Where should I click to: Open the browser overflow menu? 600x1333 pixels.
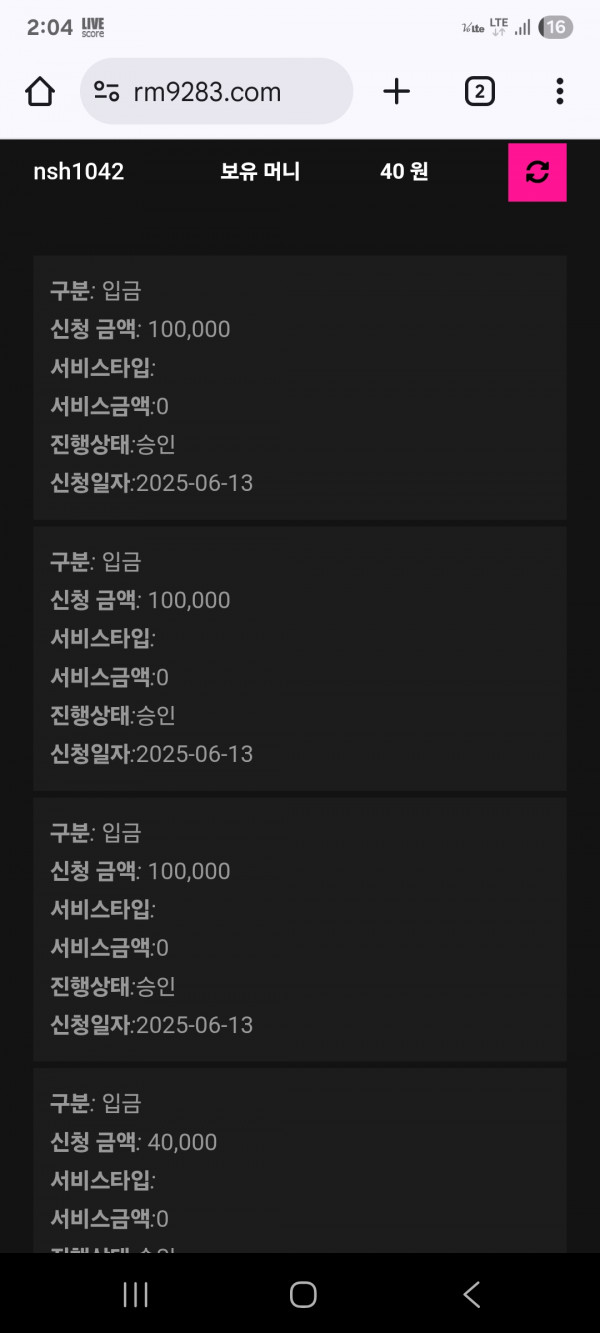tap(560, 92)
